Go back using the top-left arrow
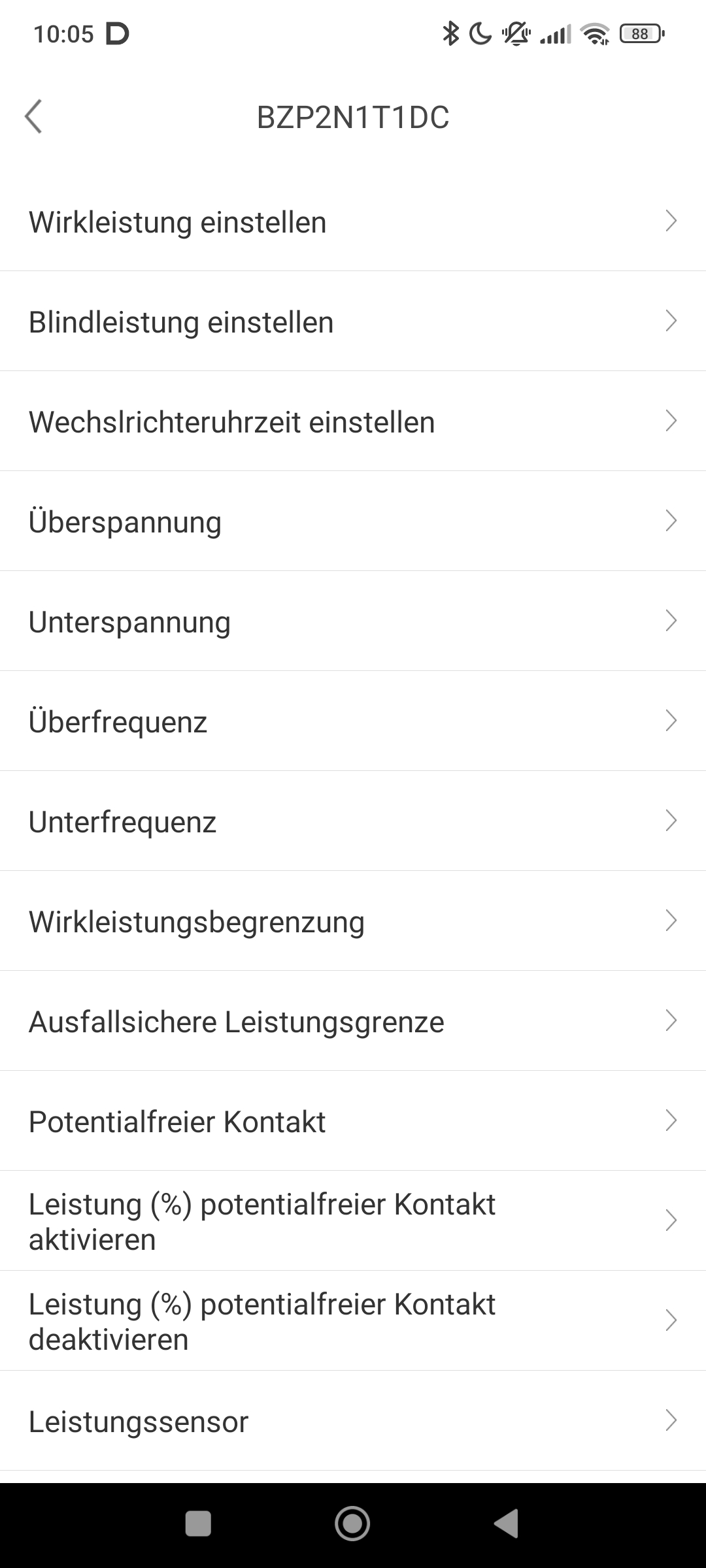The width and height of the screenshot is (706, 1568). (33, 117)
